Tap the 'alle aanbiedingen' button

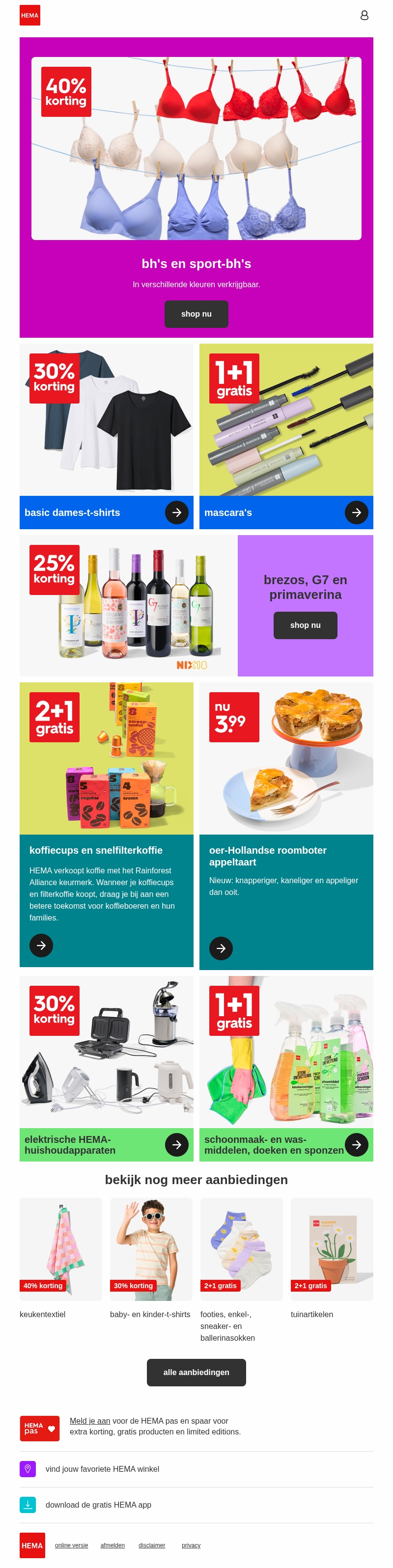pyautogui.click(x=196, y=1373)
